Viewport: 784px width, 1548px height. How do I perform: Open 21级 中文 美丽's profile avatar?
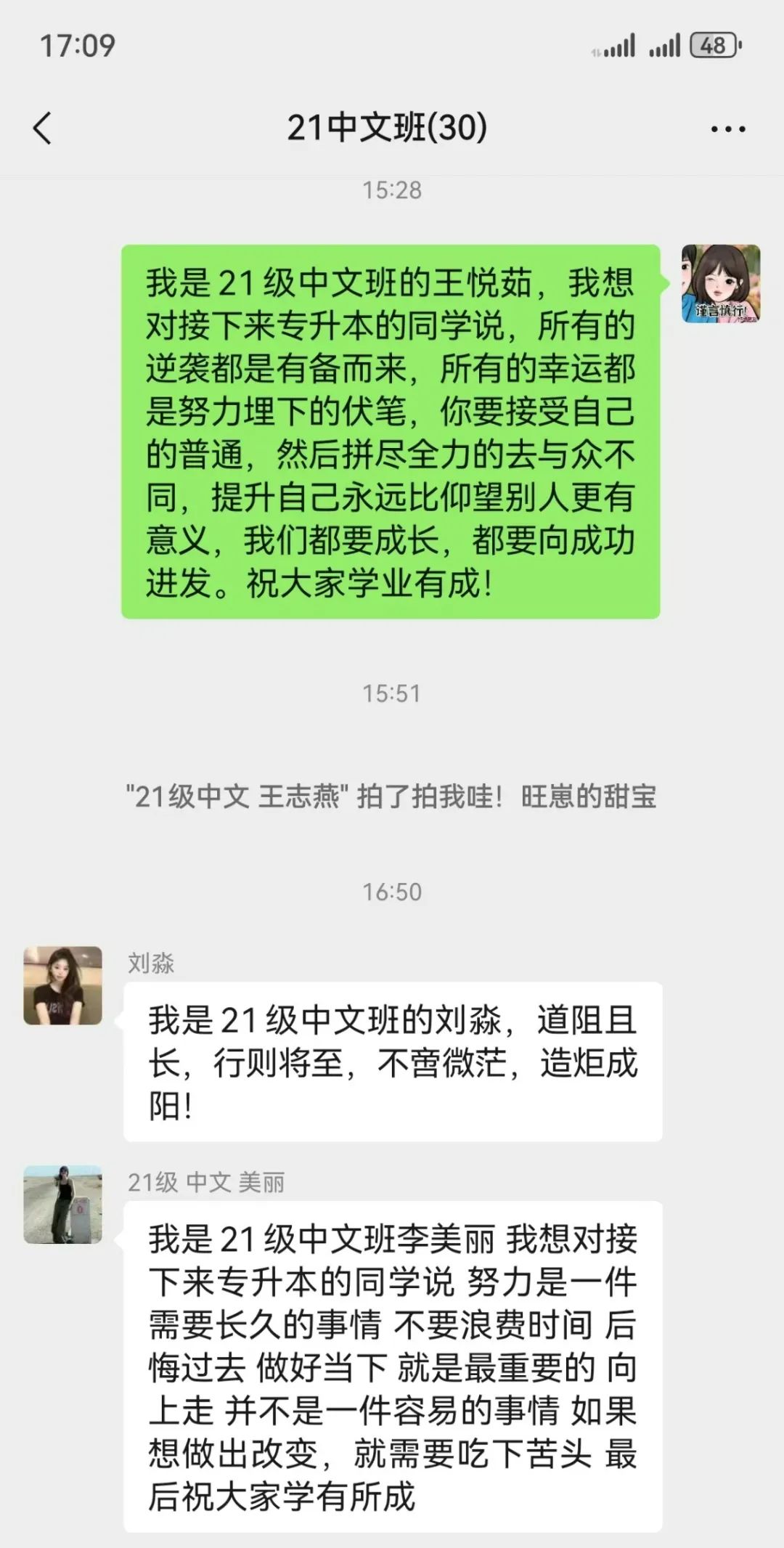click(63, 1205)
